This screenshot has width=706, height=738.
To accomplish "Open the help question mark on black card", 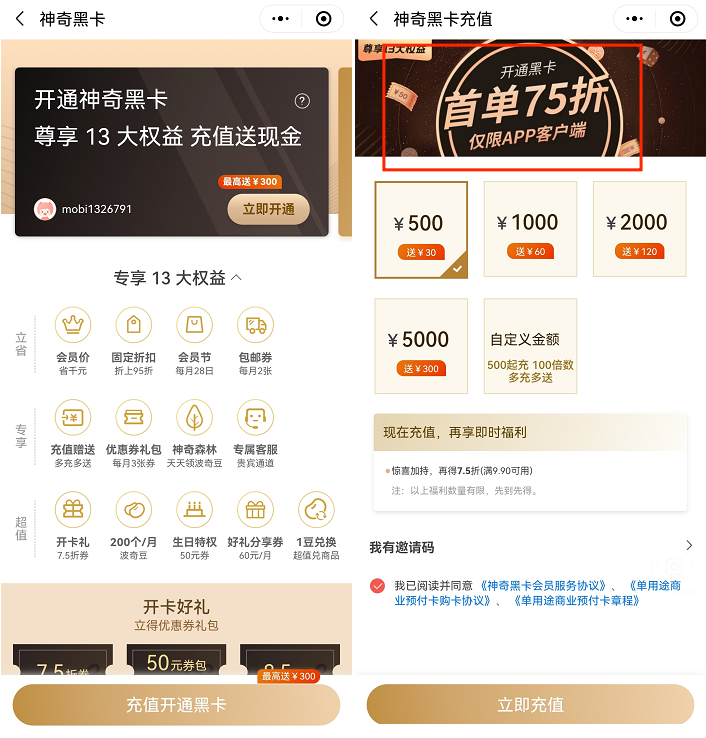I will (302, 101).
